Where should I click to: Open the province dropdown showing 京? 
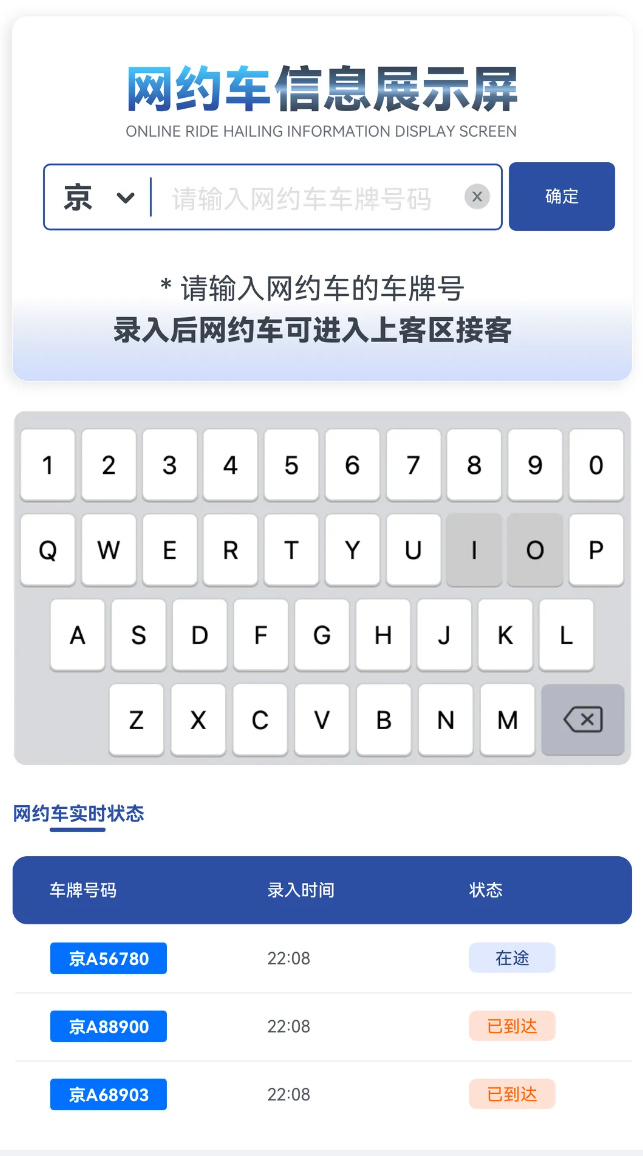(98, 197)
